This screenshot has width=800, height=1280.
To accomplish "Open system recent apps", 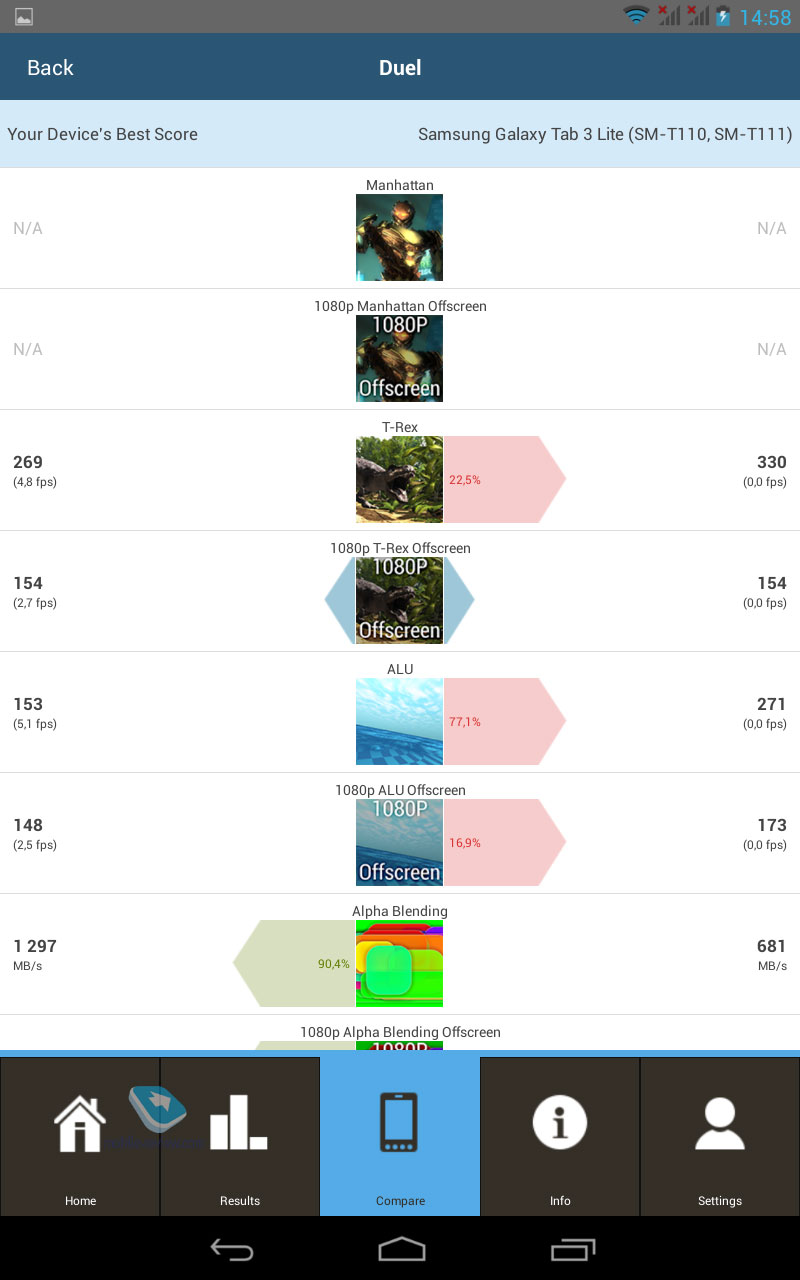I will [573, 1249].
